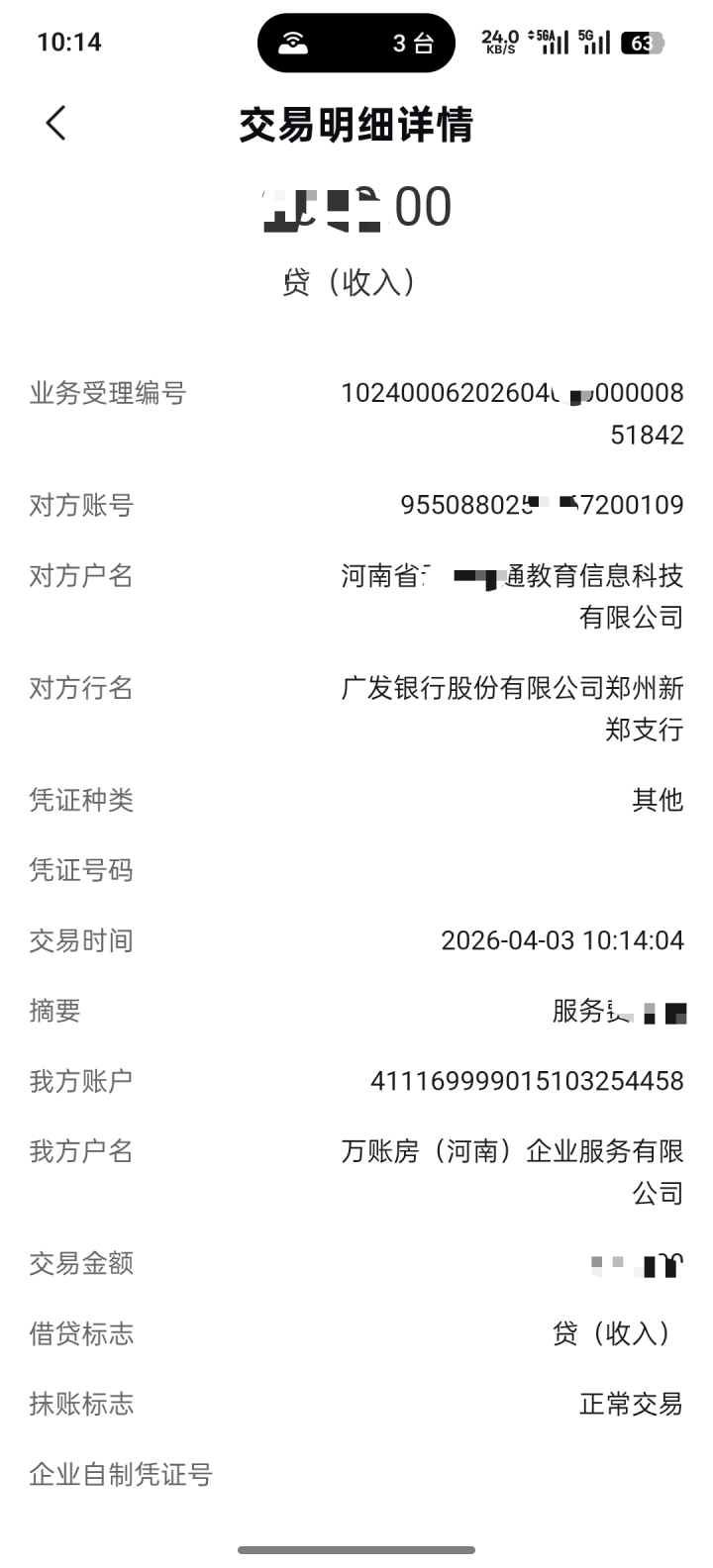Tap the transaction time 2026-04-03 entry
Screen dimensions: 713x1568
coord(561,940)
